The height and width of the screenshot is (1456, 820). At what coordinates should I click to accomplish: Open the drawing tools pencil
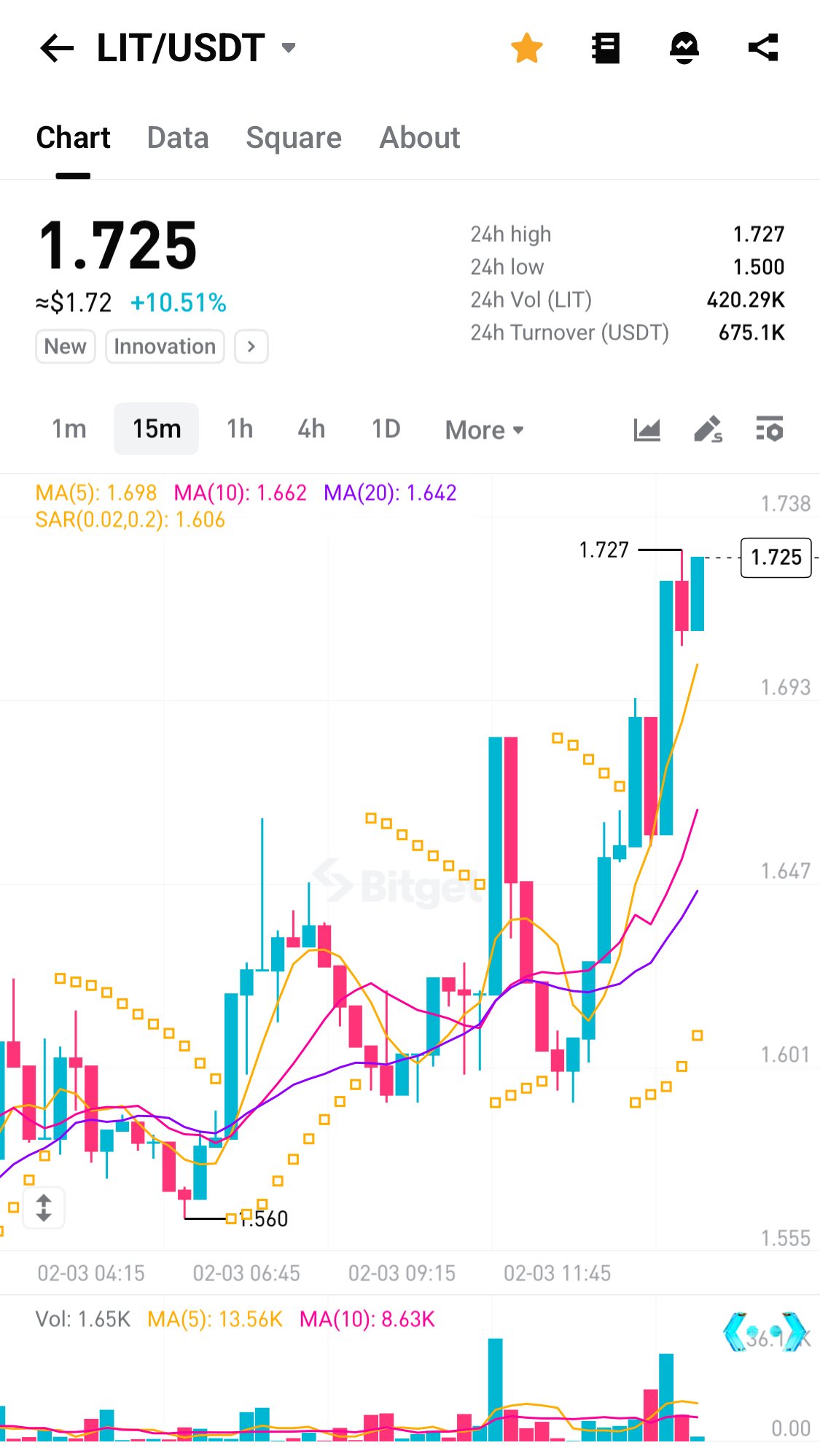(x=708, y=430)
